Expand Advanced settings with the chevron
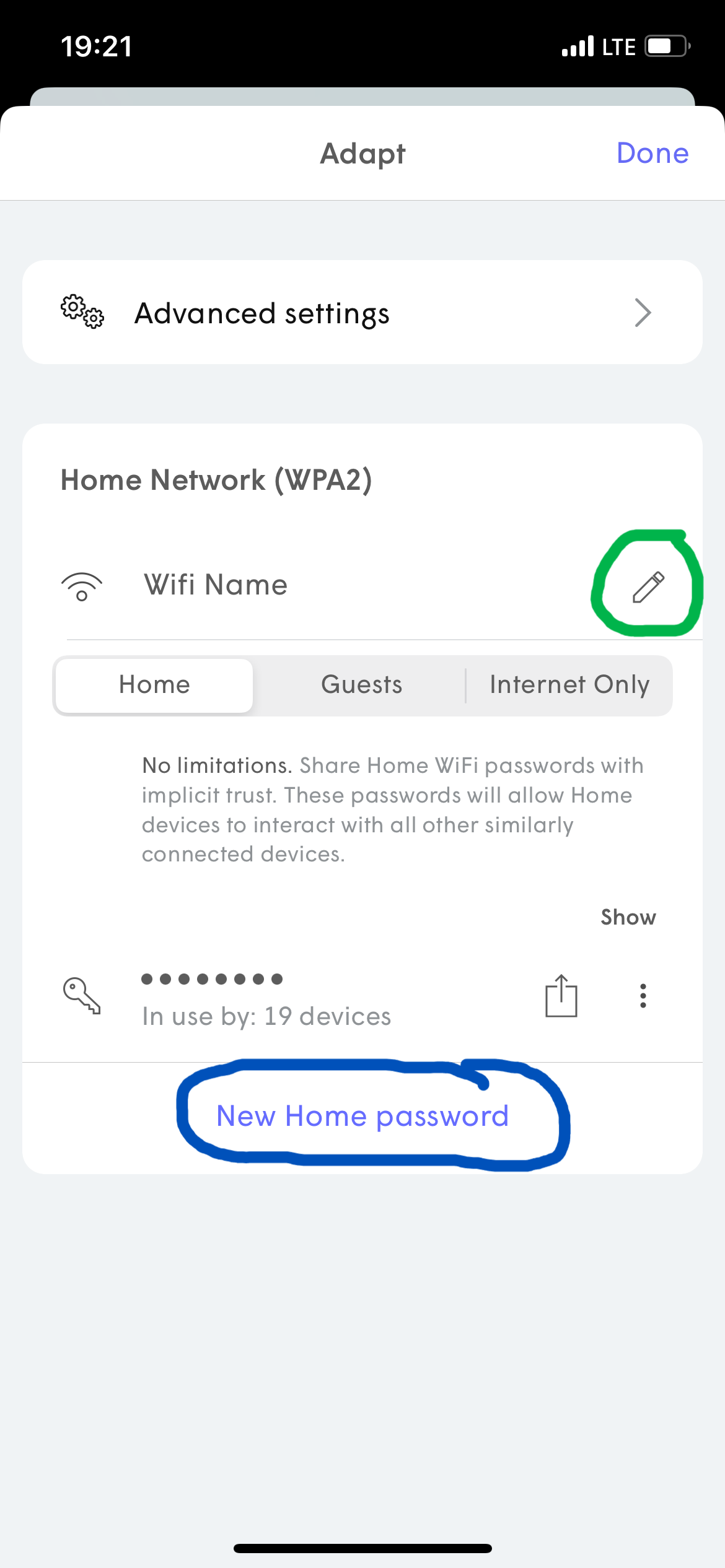The image size is (725, 1568). 643,313
